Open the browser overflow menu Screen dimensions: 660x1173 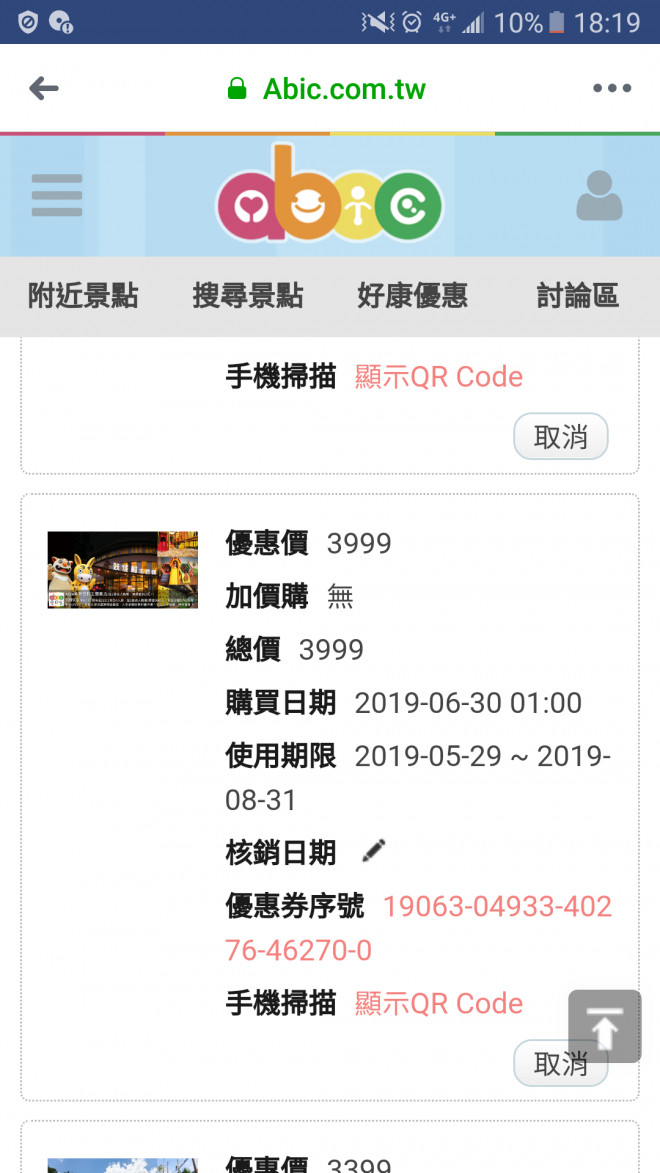coord(612,89)
